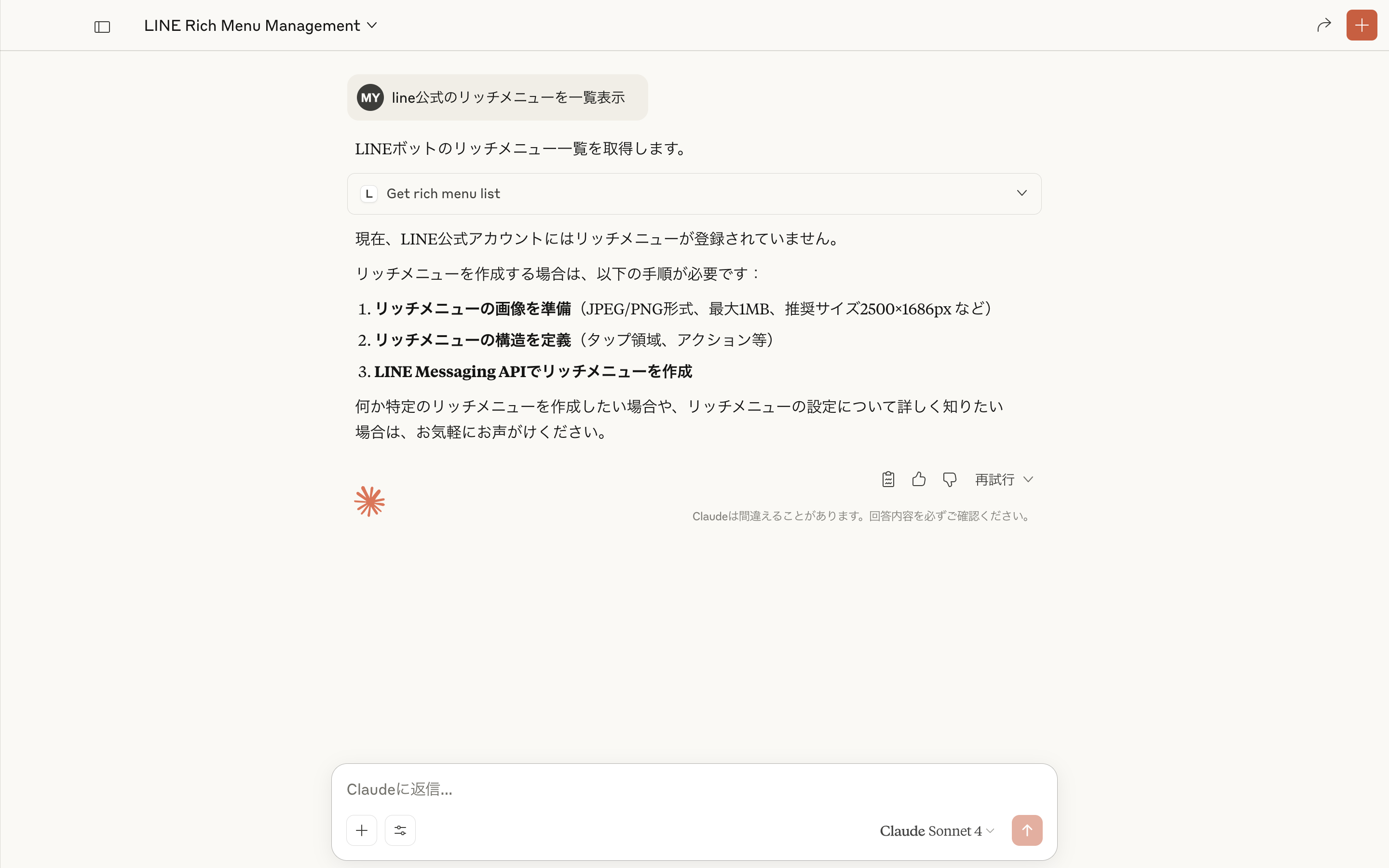The width and height of the screenshot is (1389, 868).
Task: Open the tools and settings slider icon
Action: [x=400, y=830]
